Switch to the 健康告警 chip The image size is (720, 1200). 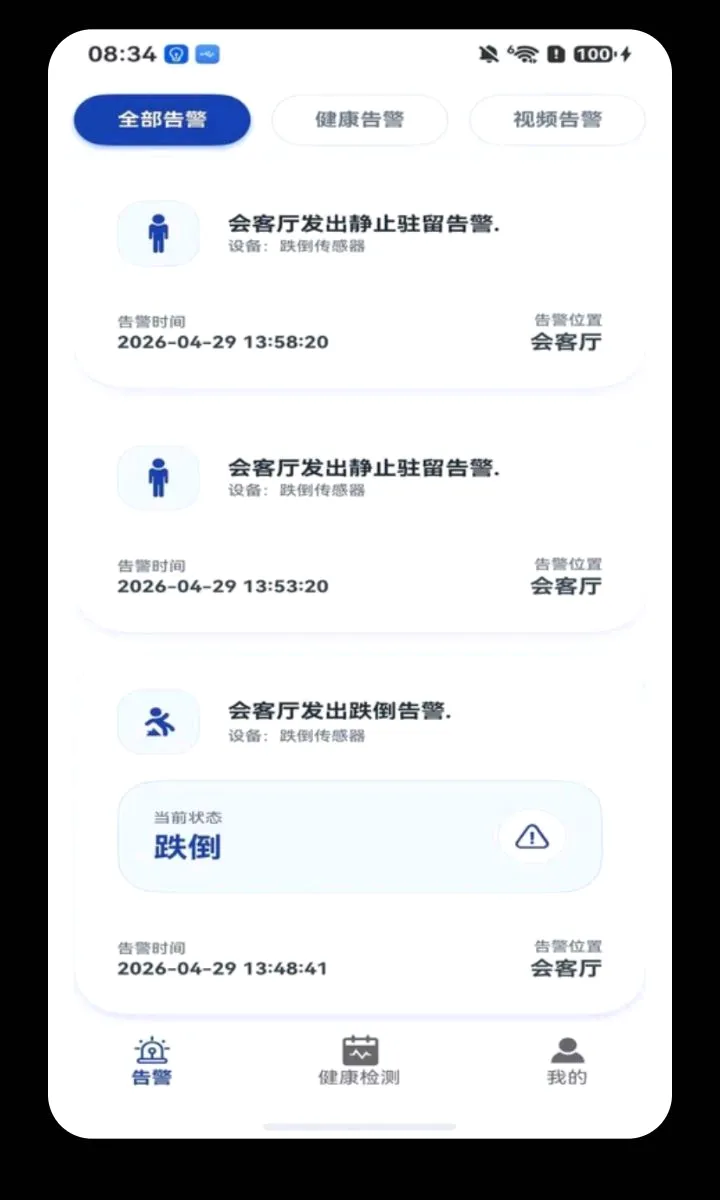[x=360, y=120]
